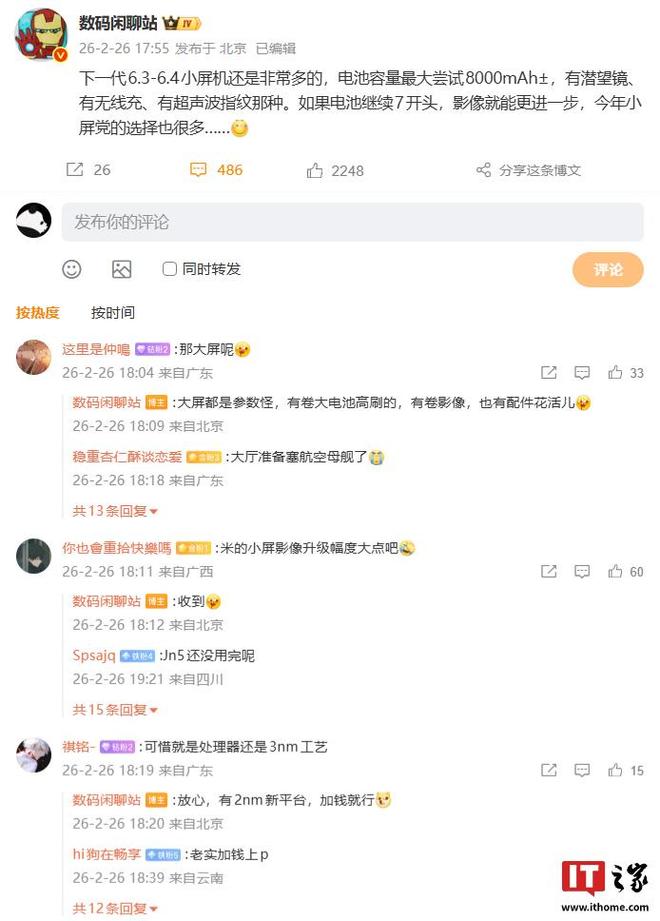Like 你也會重拾快樂嗎's comment about 米的小屏影像
Screen dimensions: 660x921
click(616, 572)
